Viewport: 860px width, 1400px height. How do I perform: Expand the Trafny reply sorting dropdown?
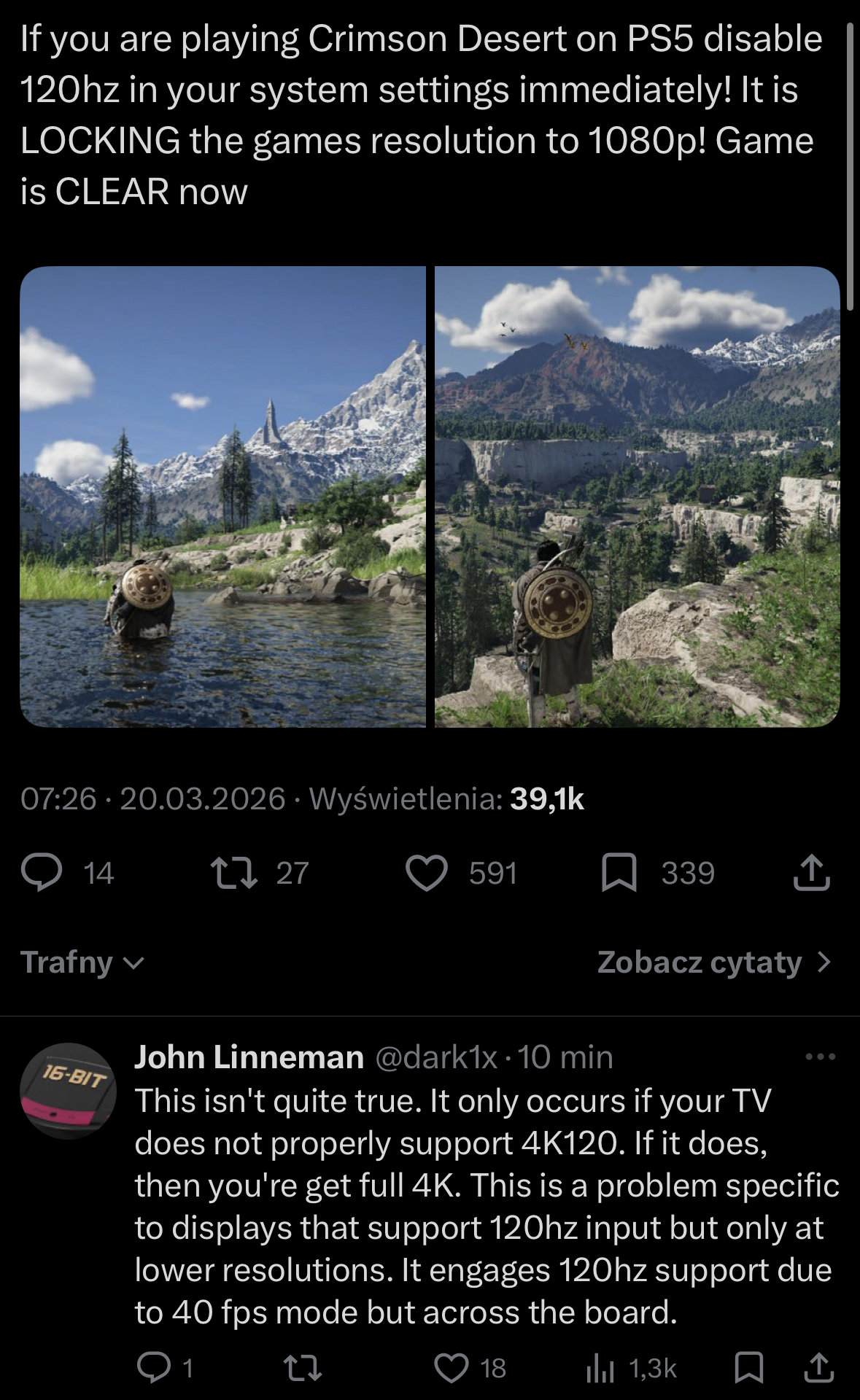82,962
